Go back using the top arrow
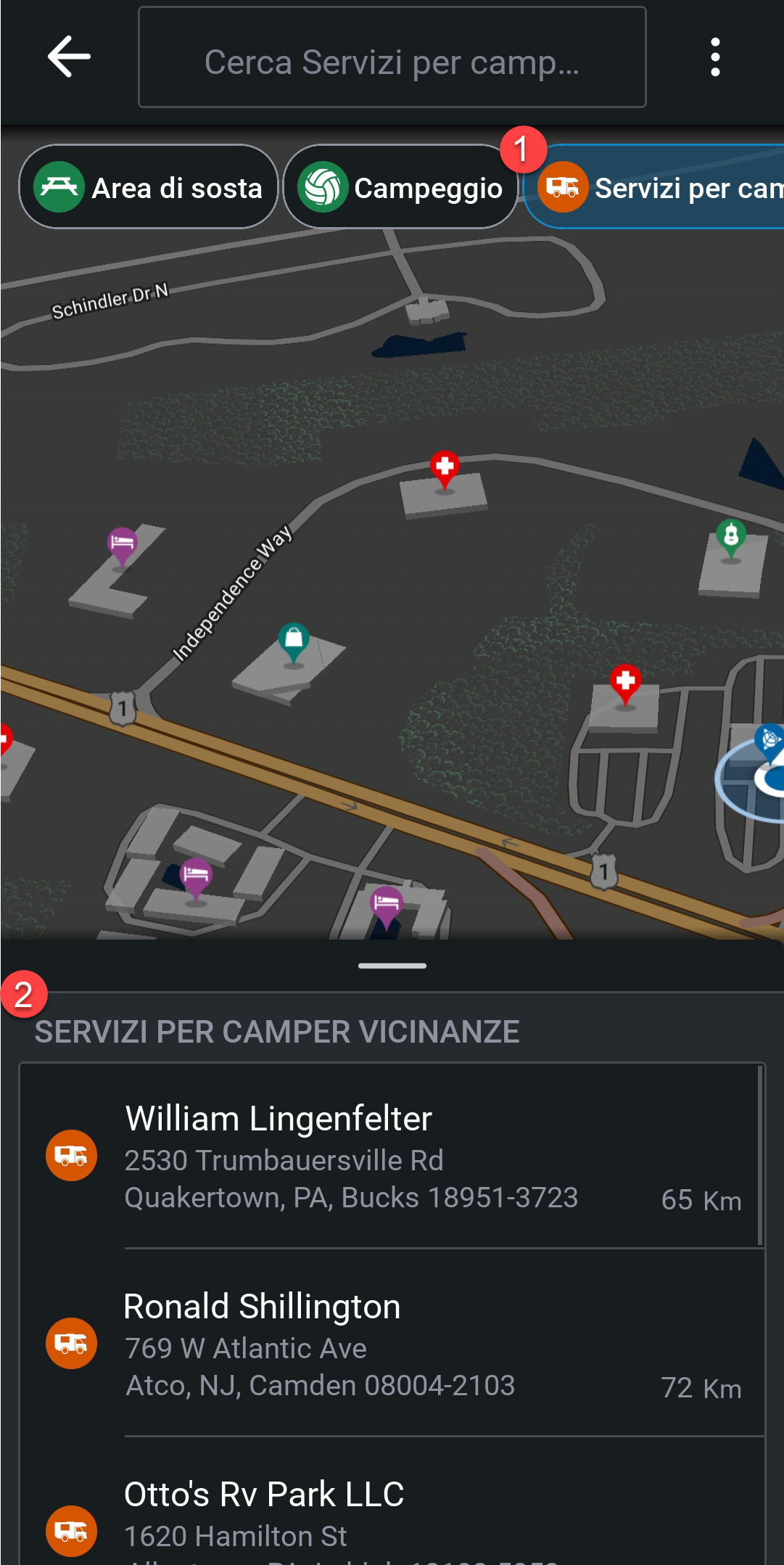Viewport: 784px width, 1565px height. click(x=69, y=57)
